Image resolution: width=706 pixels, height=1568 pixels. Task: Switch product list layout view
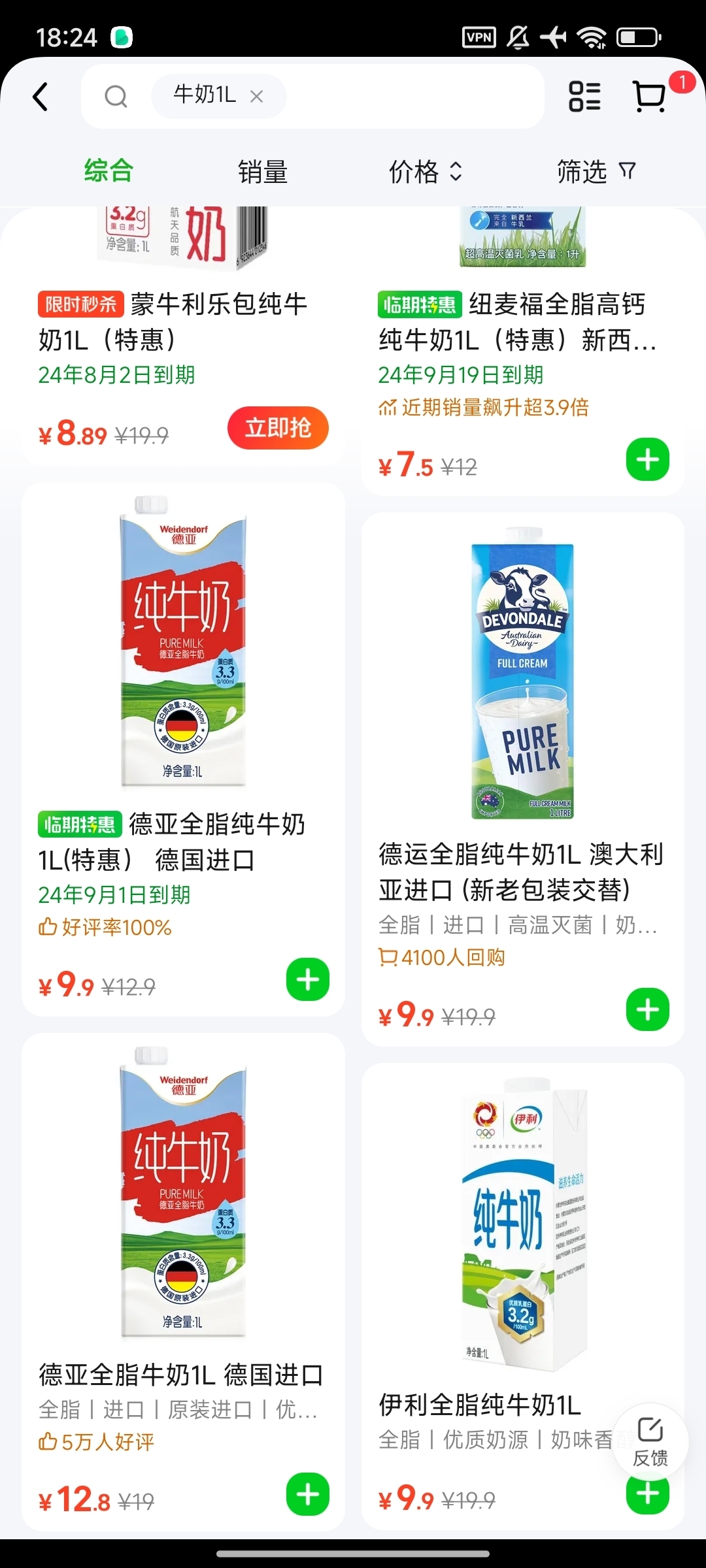(x=584, y=97)
